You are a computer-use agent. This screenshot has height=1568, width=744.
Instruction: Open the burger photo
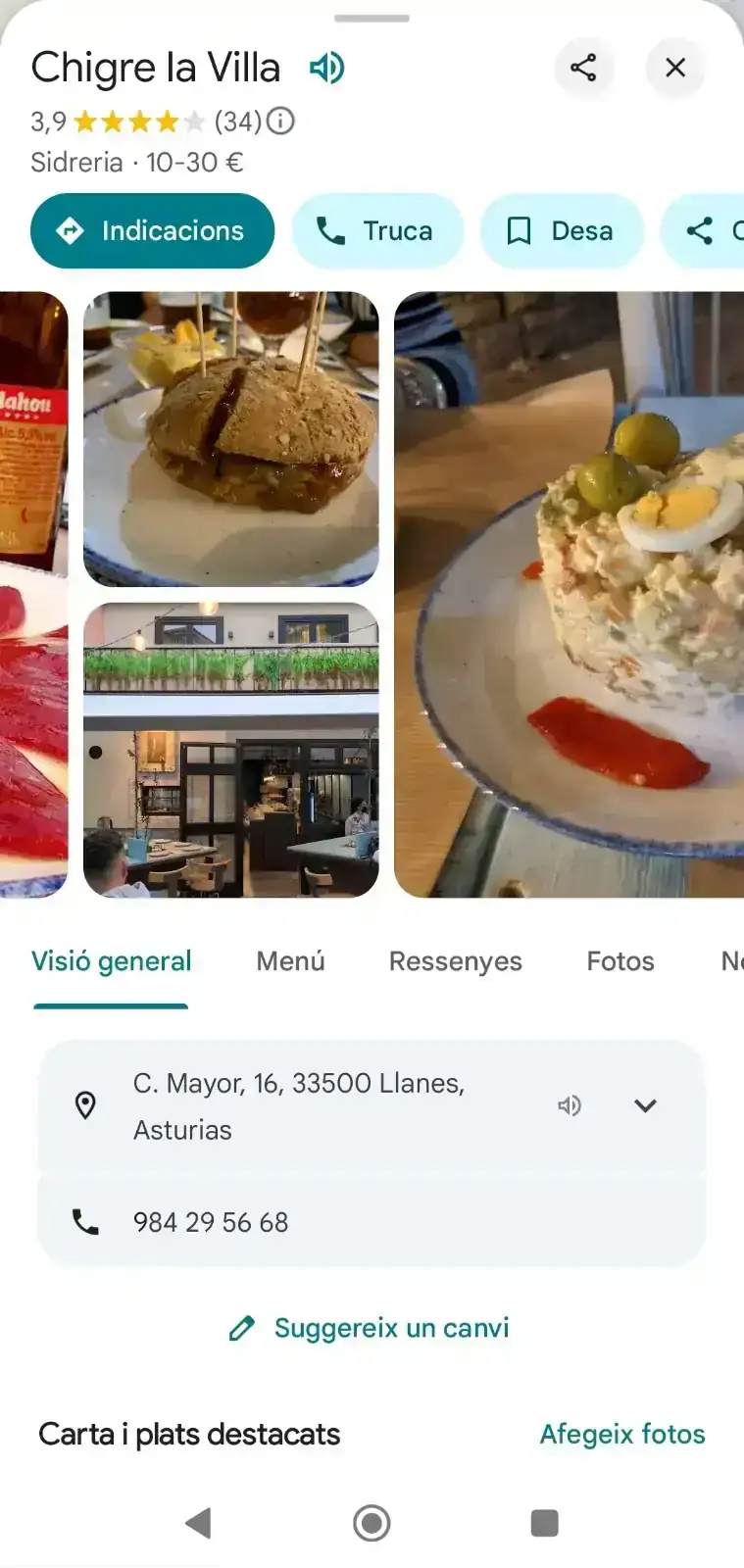pyautogui.click(x=231, y=439)
